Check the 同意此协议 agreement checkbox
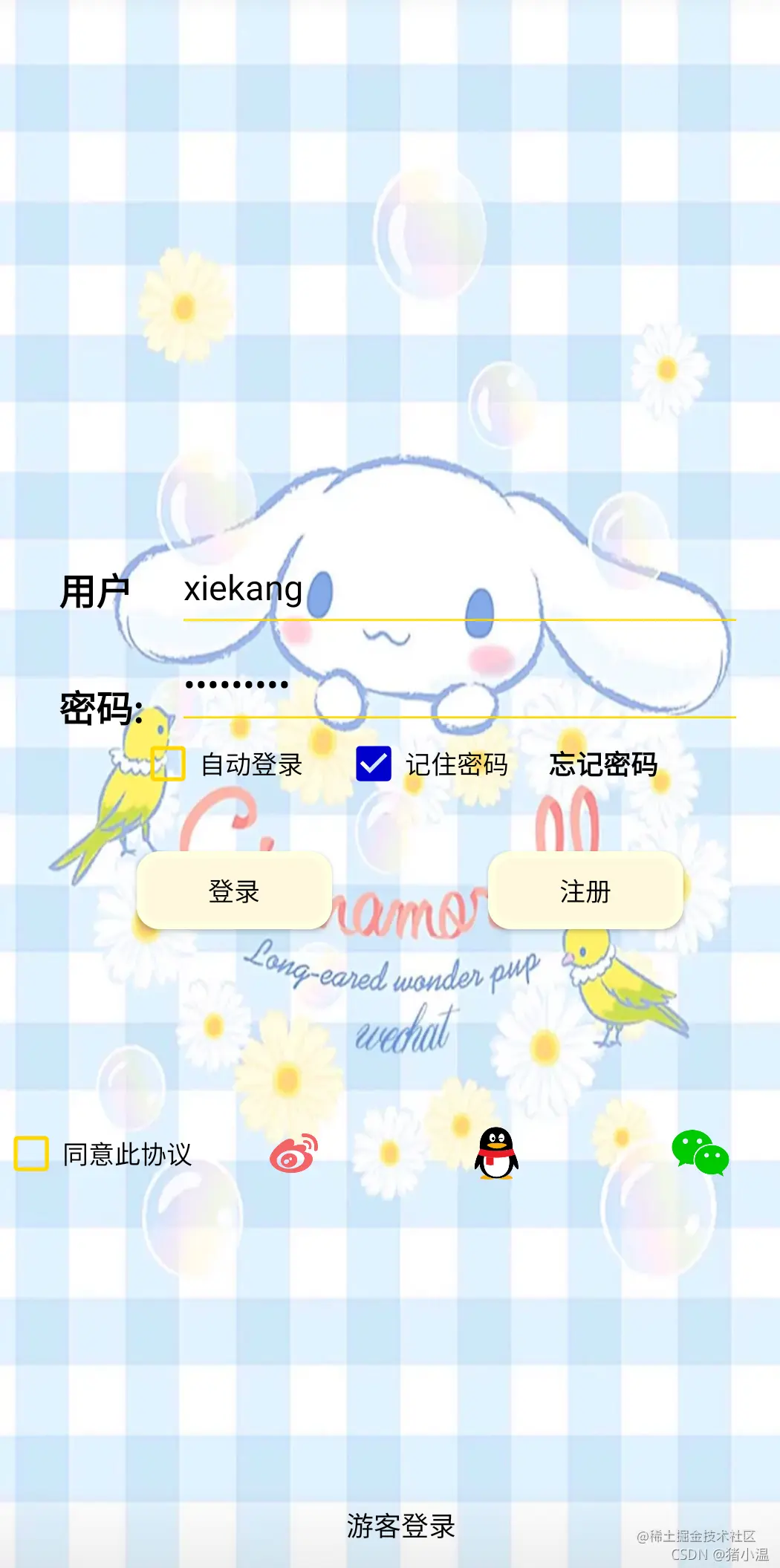This screenshot has width=780, height=1568. pos(30,1152)
